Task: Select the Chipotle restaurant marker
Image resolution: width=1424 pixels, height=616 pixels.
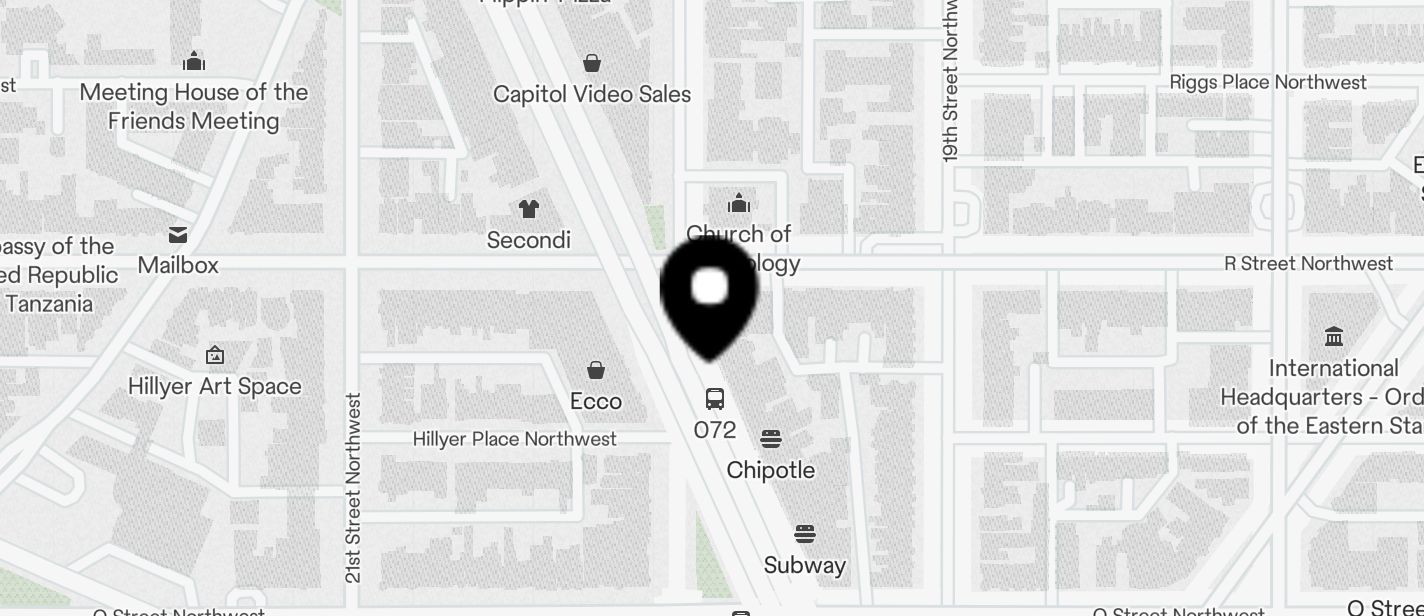Action: click(x=770, y=439)
